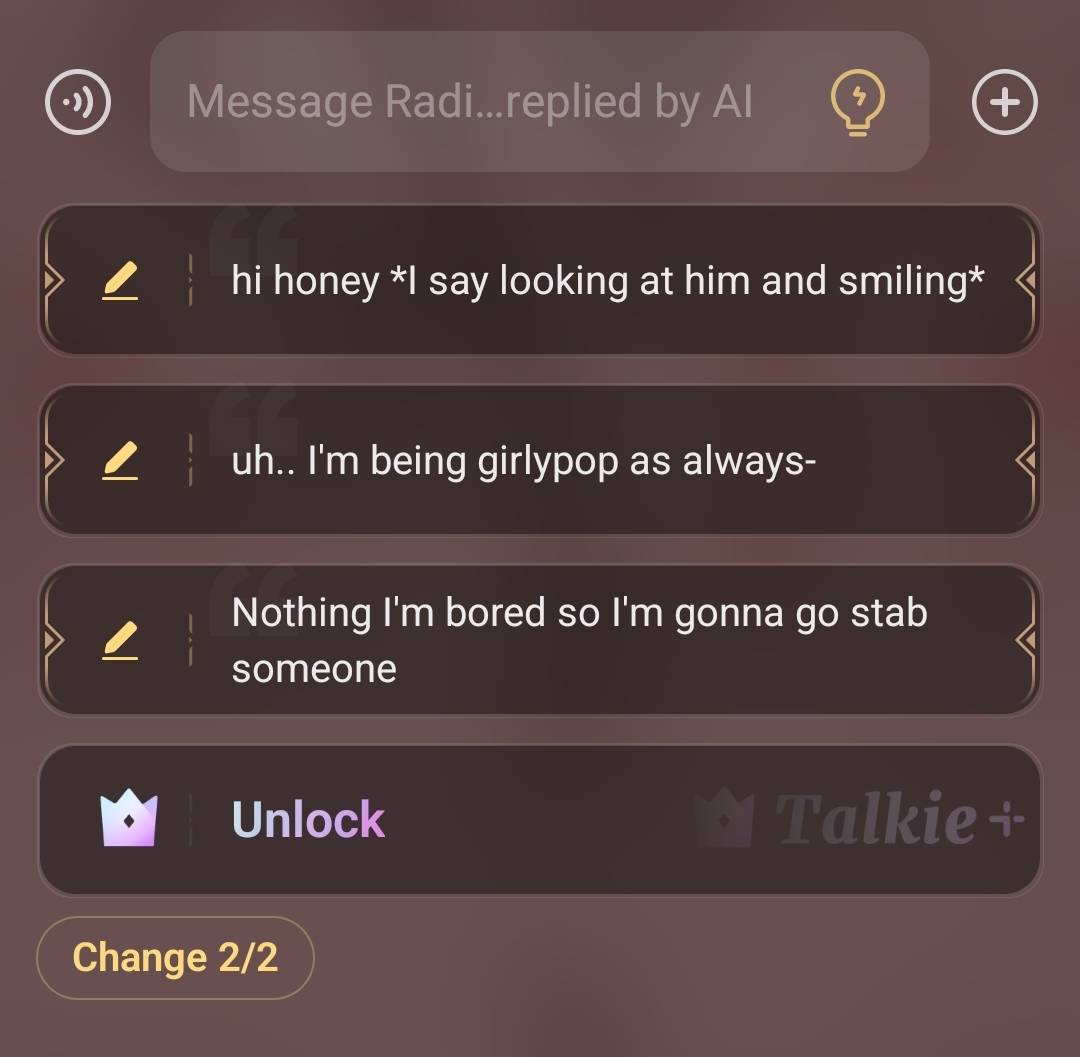Tap the voice input icon
The image size is (1080, 1057).
click(78, 102)
